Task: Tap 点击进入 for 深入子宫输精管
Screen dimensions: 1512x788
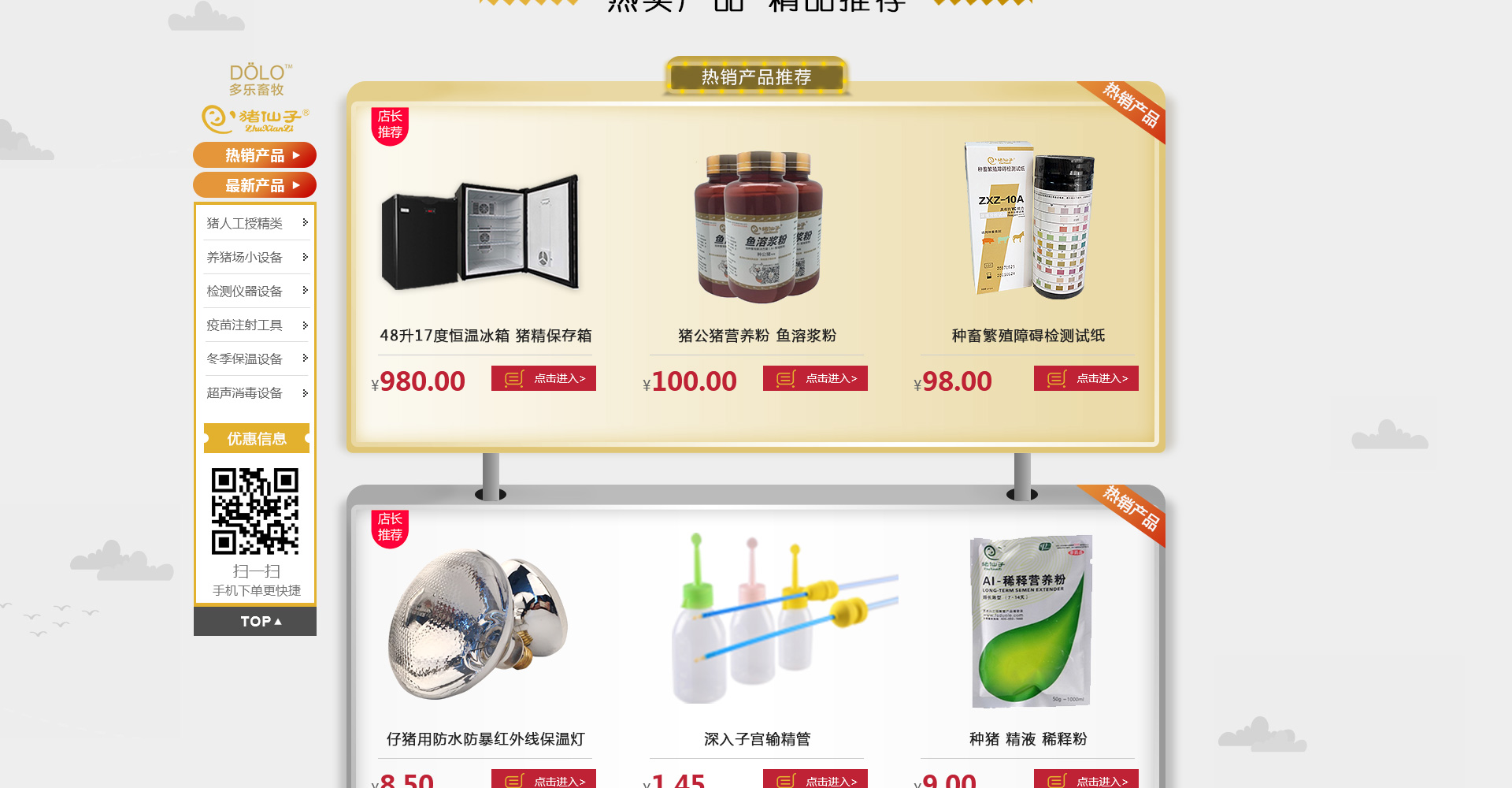Action: tap(815, 779)
